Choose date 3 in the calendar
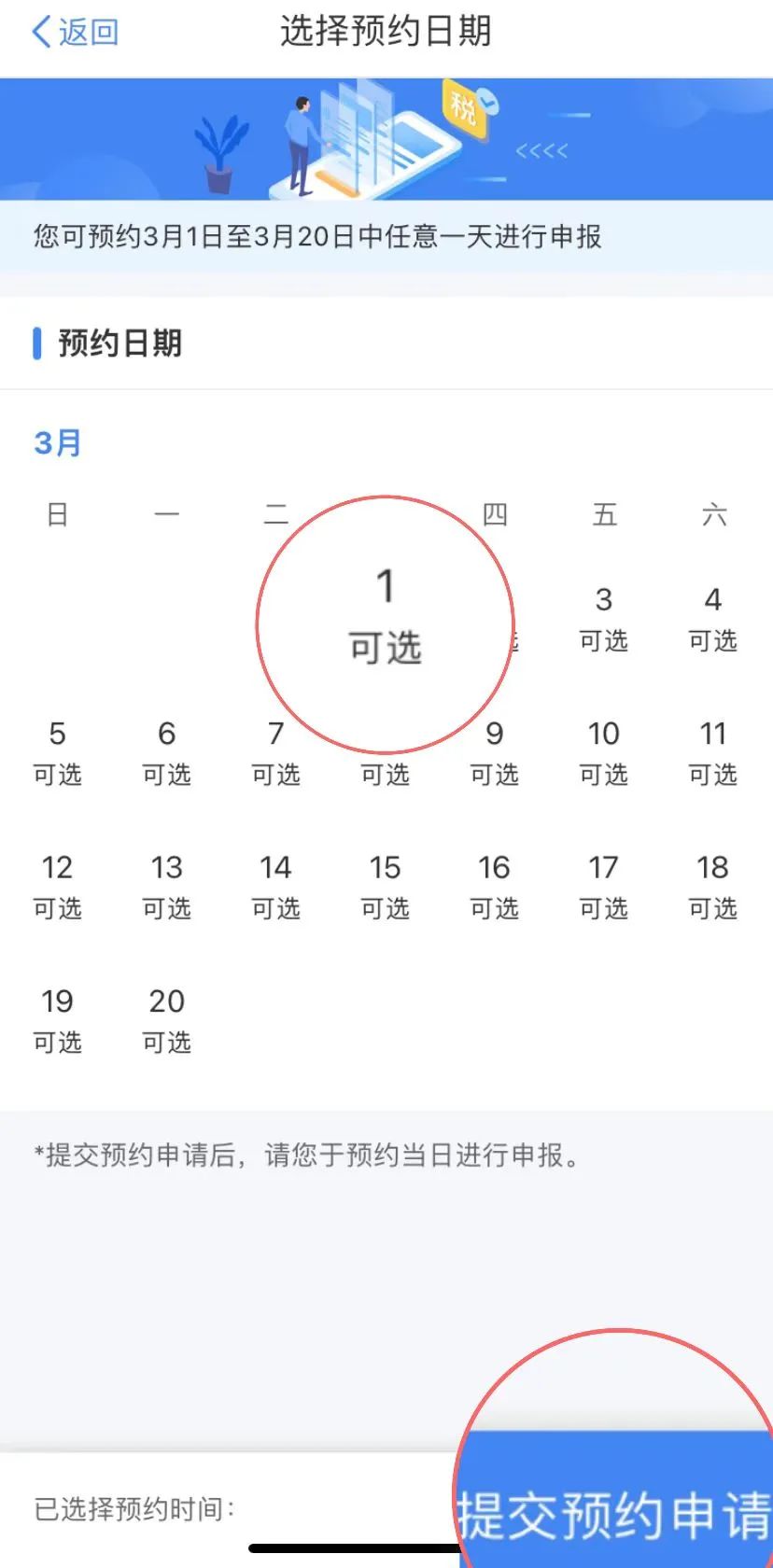 click(603, 620)
